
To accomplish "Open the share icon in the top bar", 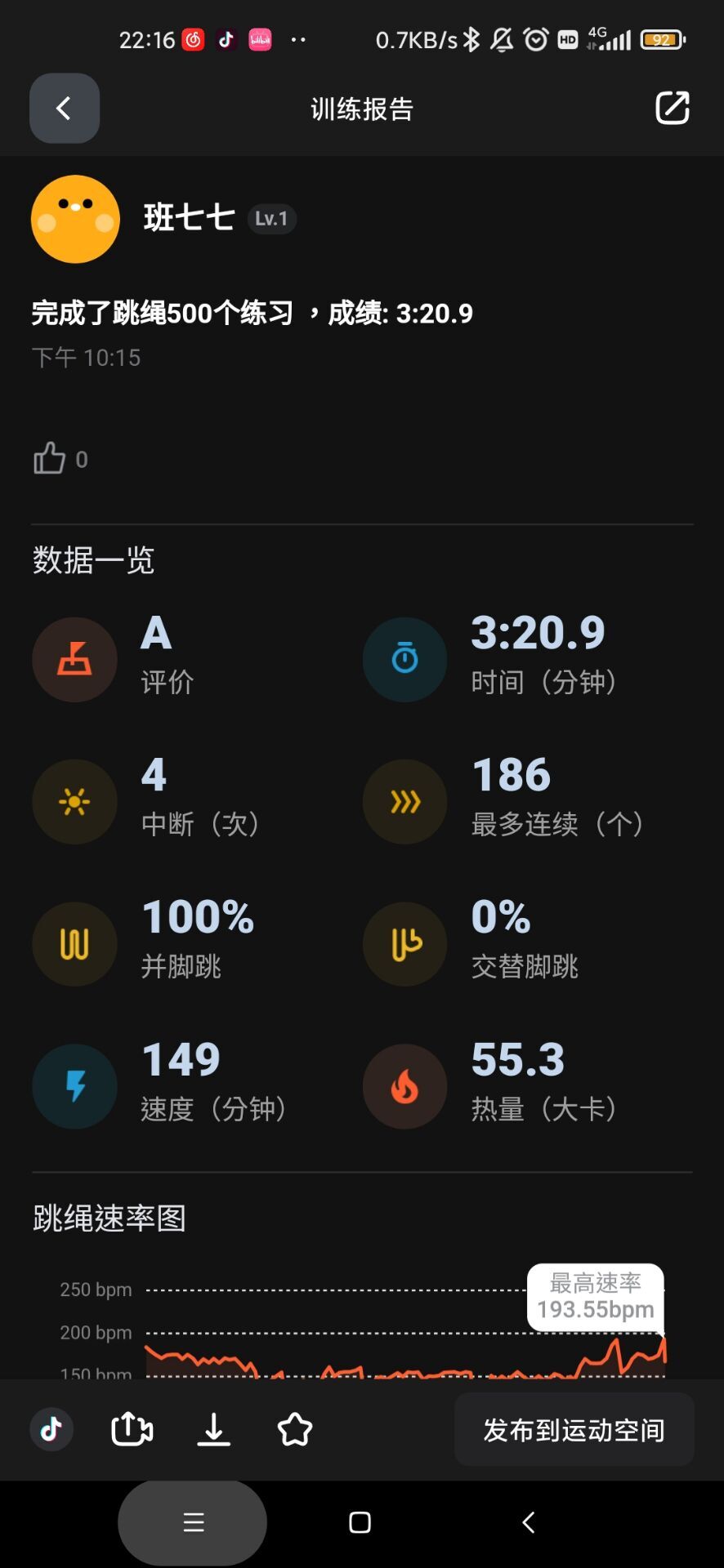I will 673,108.
